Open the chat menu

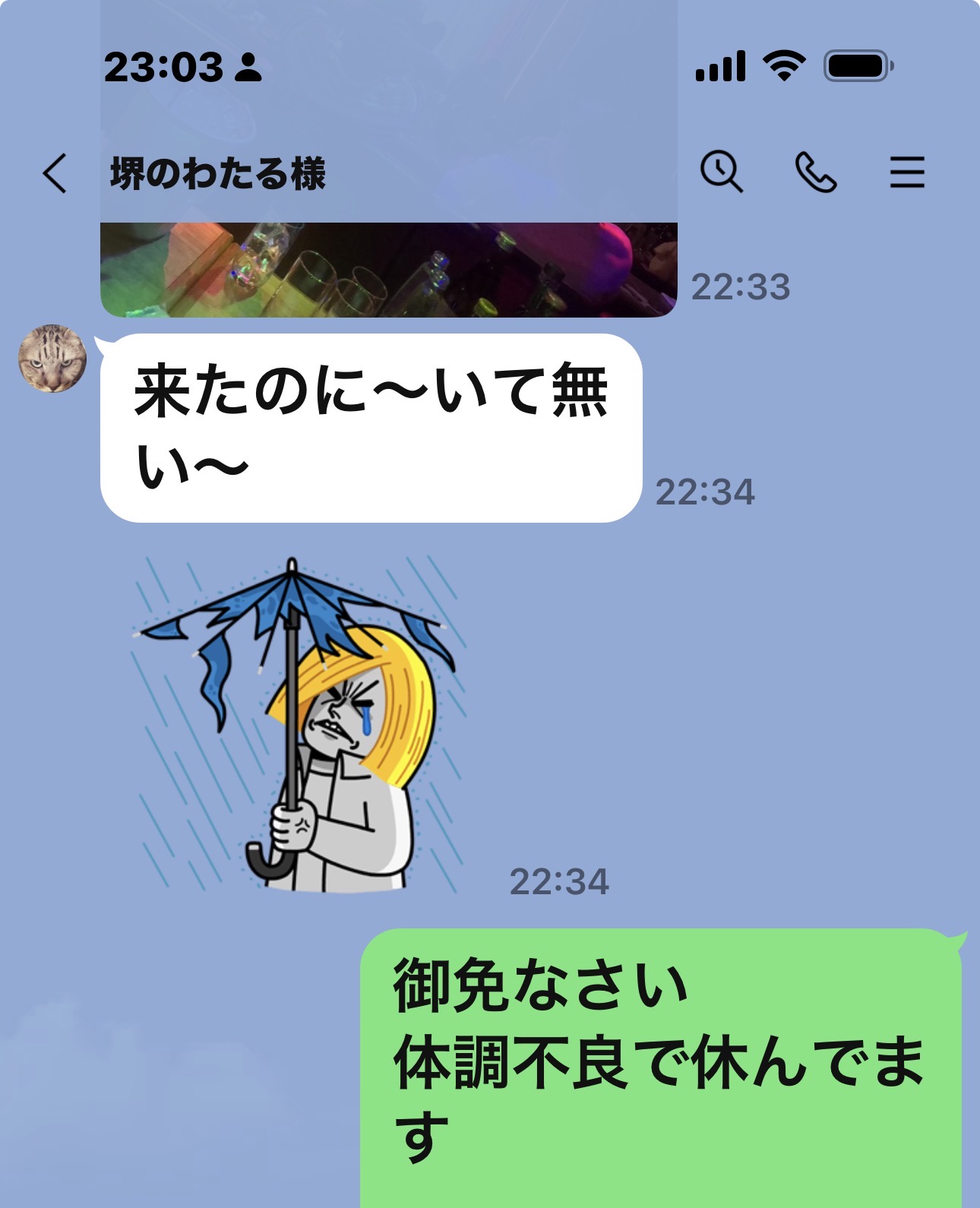907,172
